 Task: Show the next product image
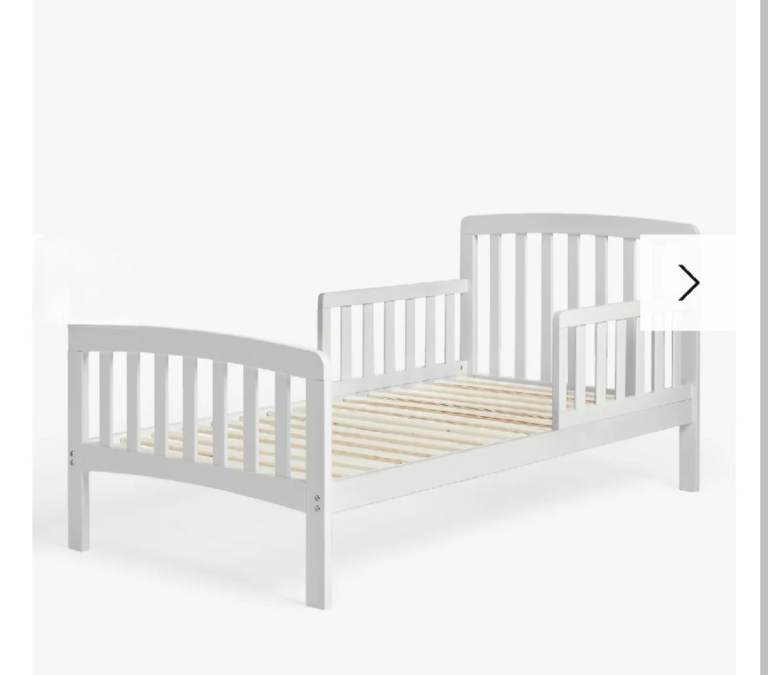688,283
